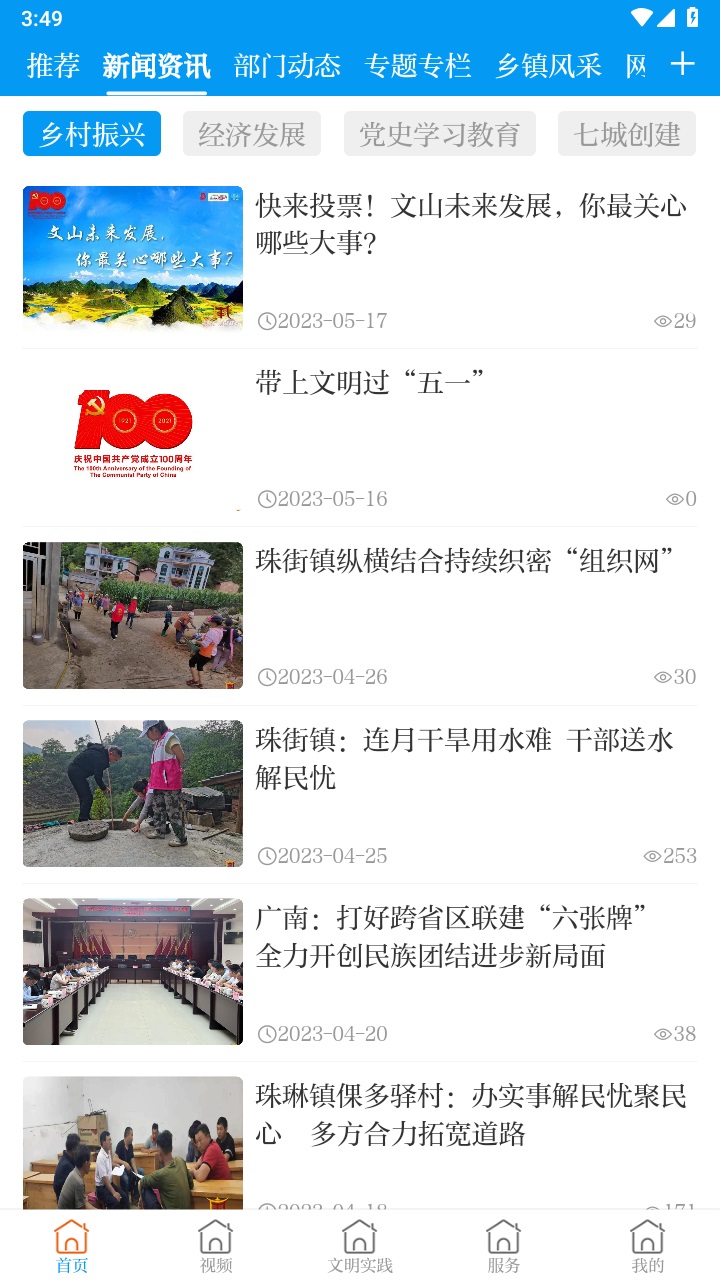Open the 文明实践 section
This screenshot has width=720, height=1280.
coord(360,1246)
